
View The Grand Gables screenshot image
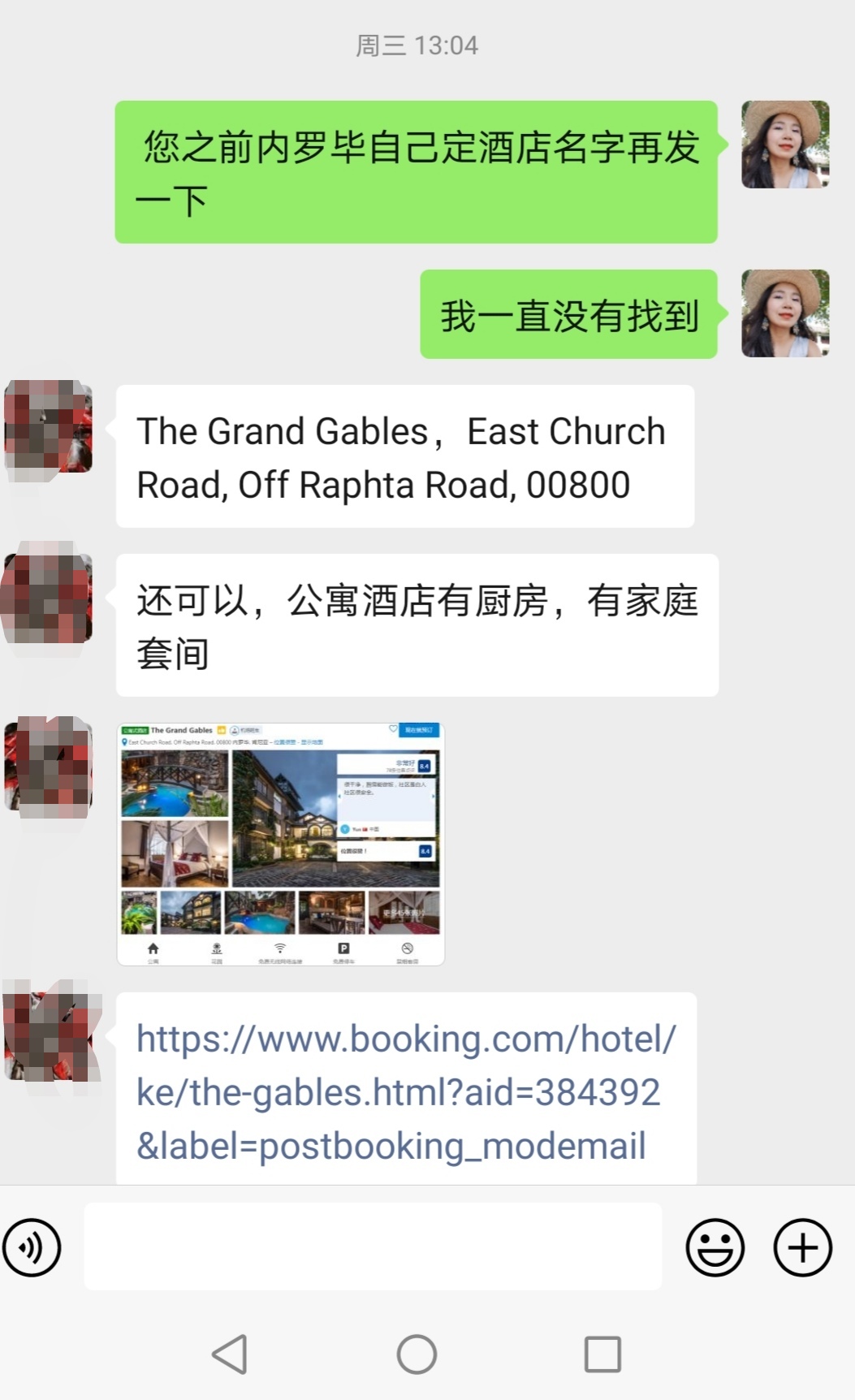click(x=281, y=844)
